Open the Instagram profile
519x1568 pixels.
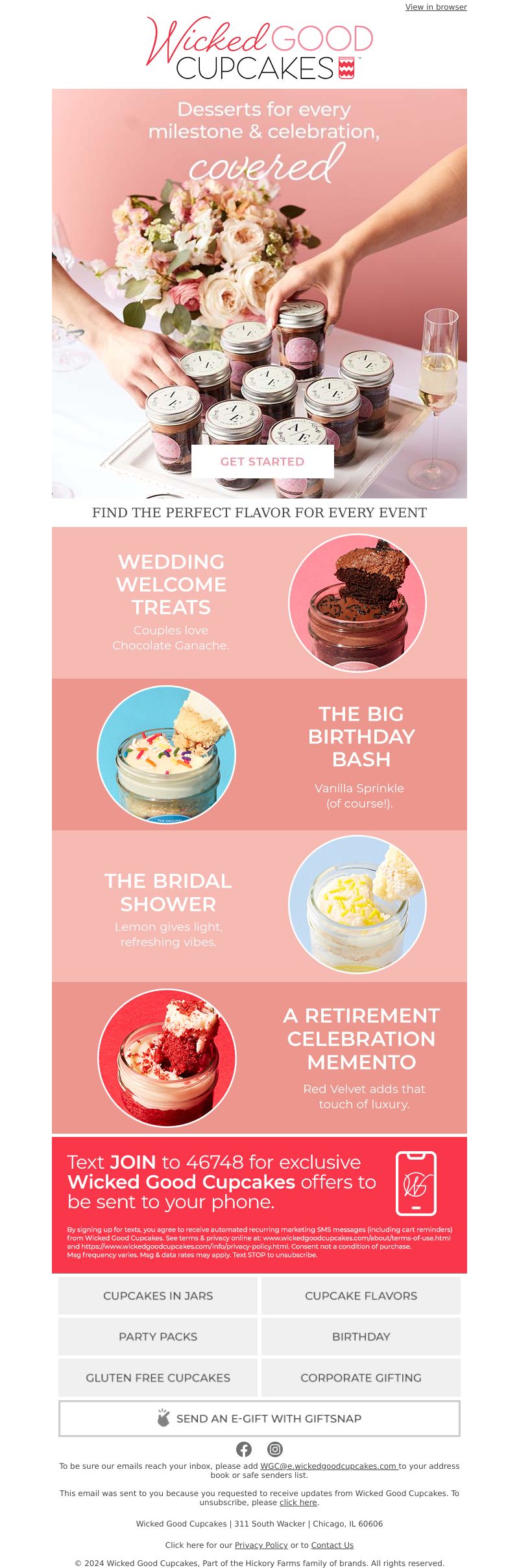[x=275, y=1449]
